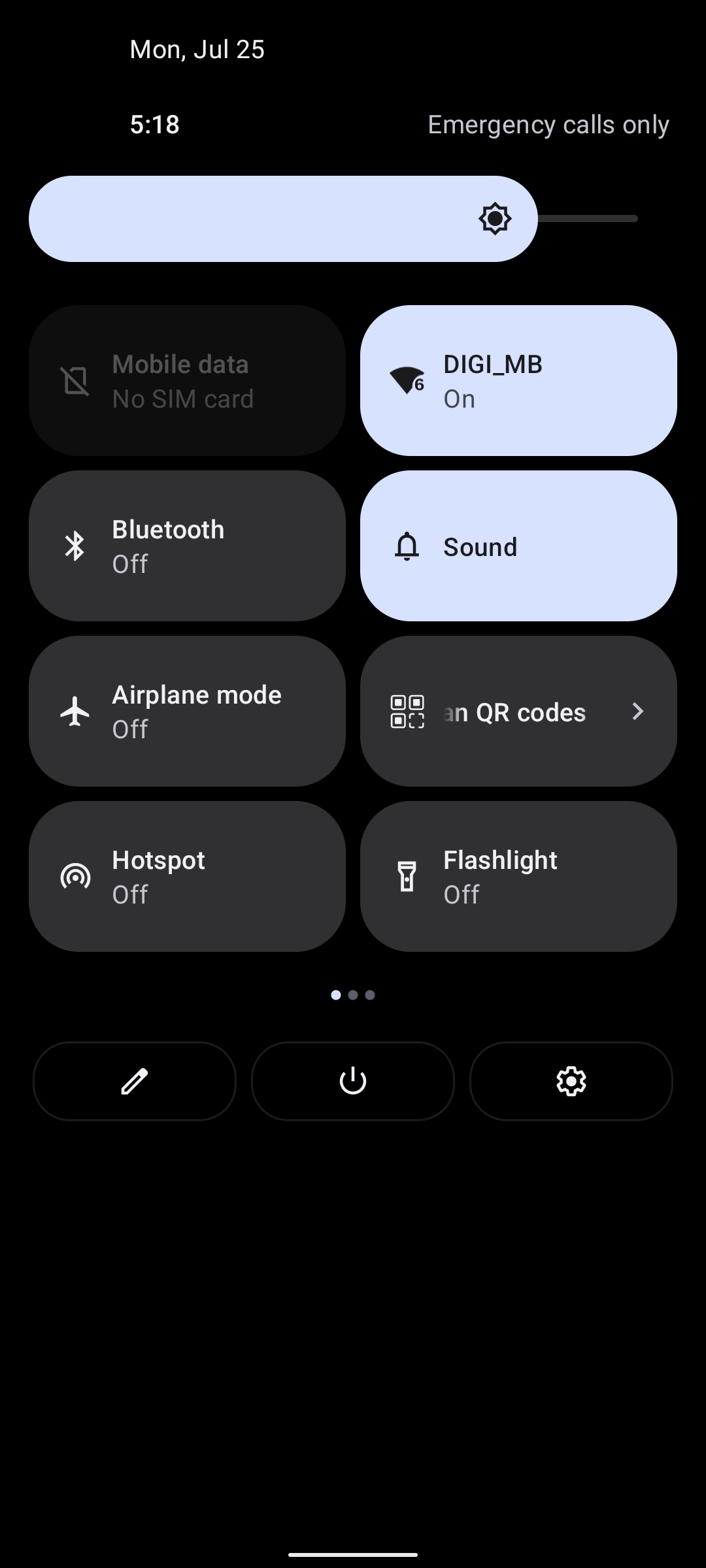Viewport: 706px width, 1568px height.
Task: Tap the brightness slider
Action: pos(333,219)
